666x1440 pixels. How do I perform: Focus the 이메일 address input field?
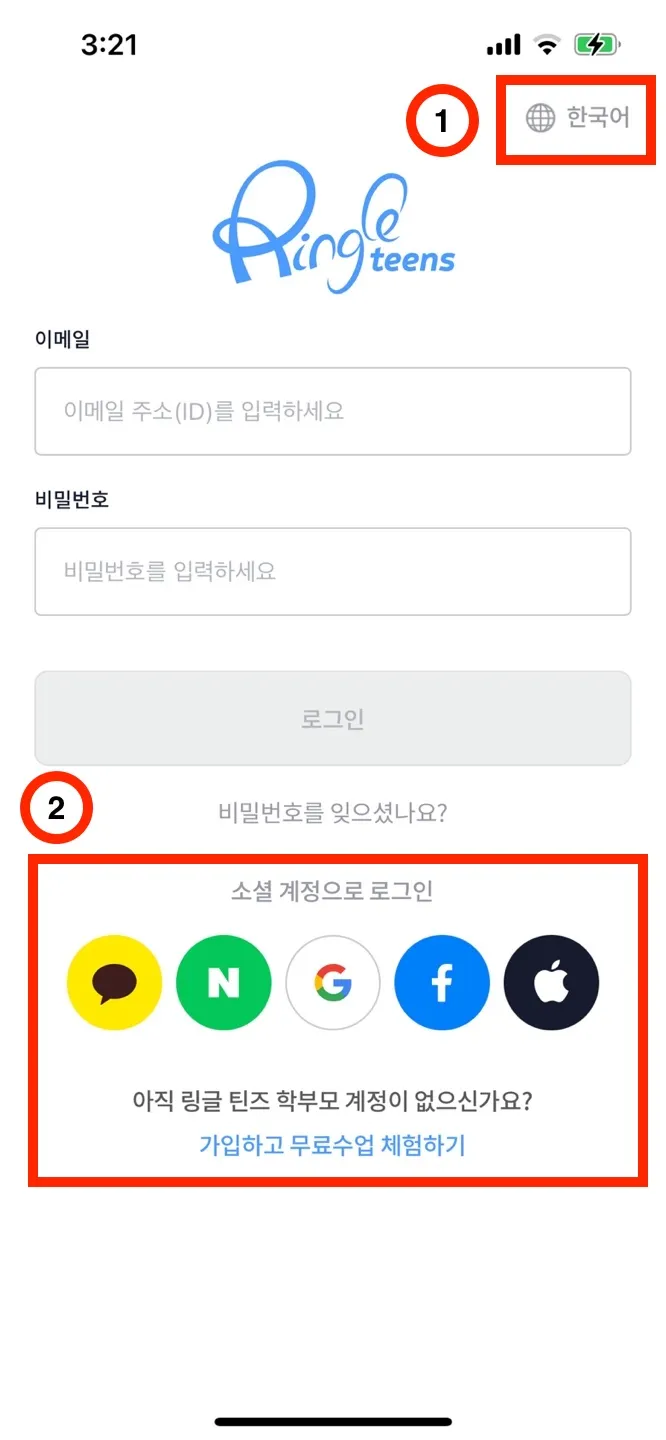click(332, 411)
